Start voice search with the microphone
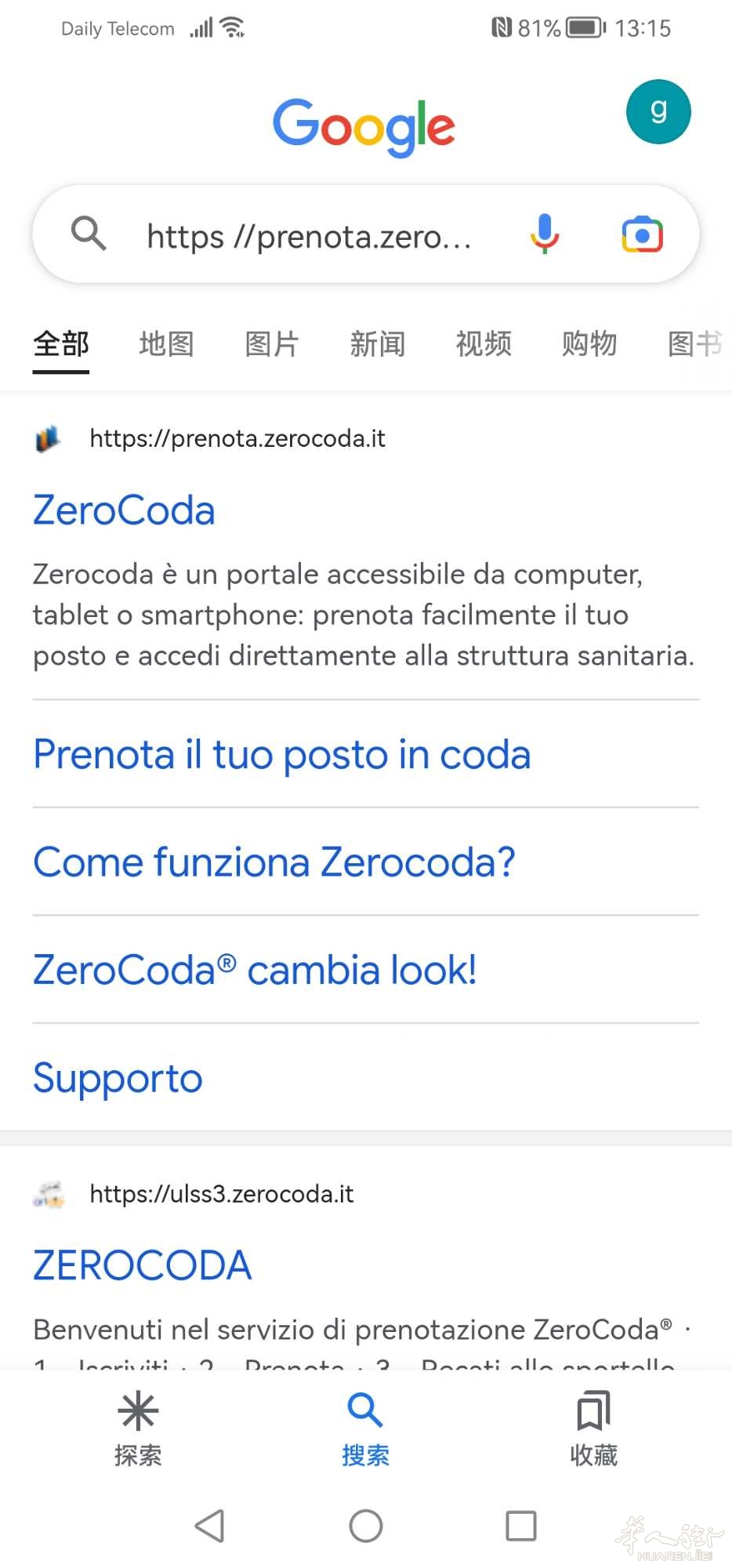 [x=544, y=234]
